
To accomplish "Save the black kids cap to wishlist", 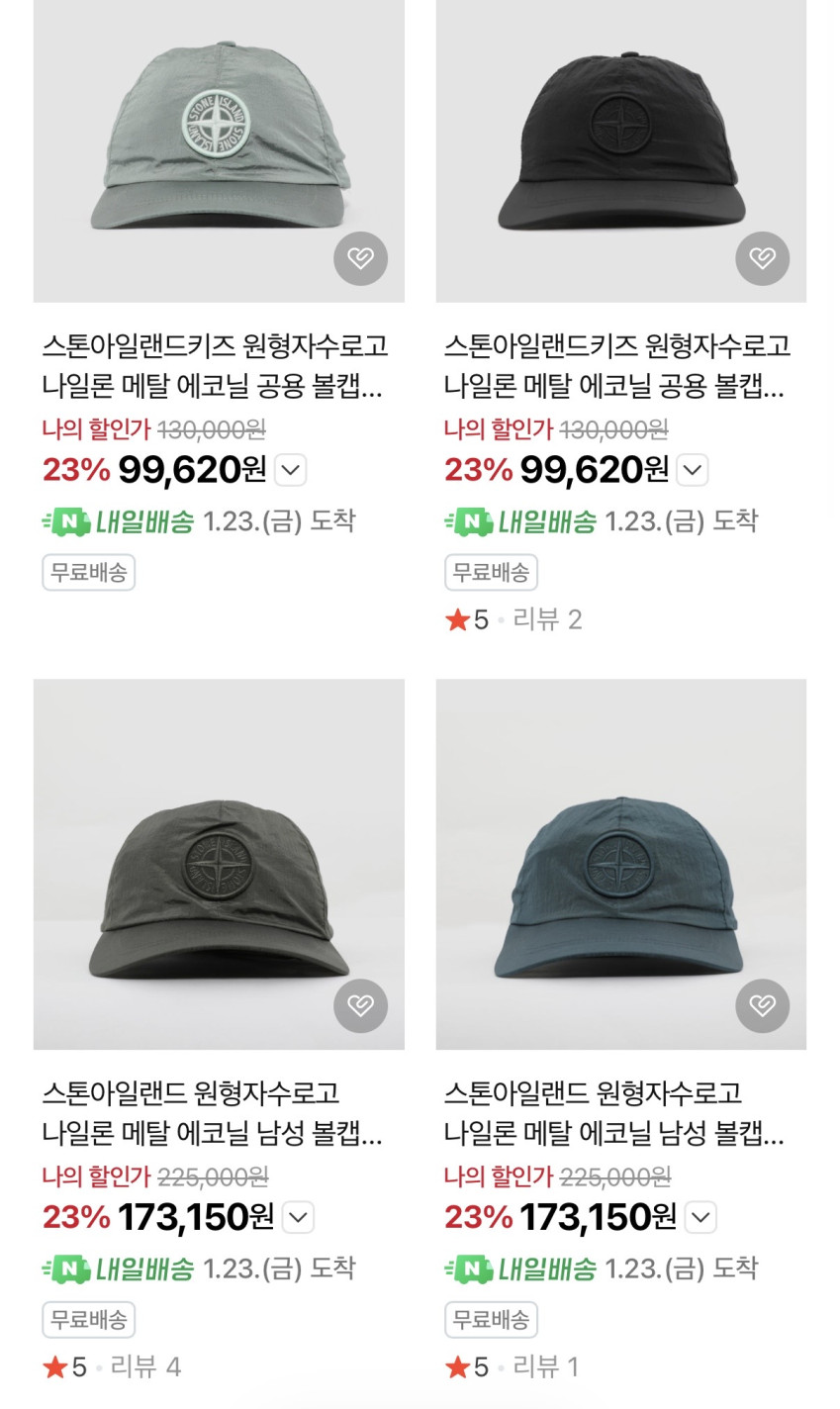I will (762, 258).
